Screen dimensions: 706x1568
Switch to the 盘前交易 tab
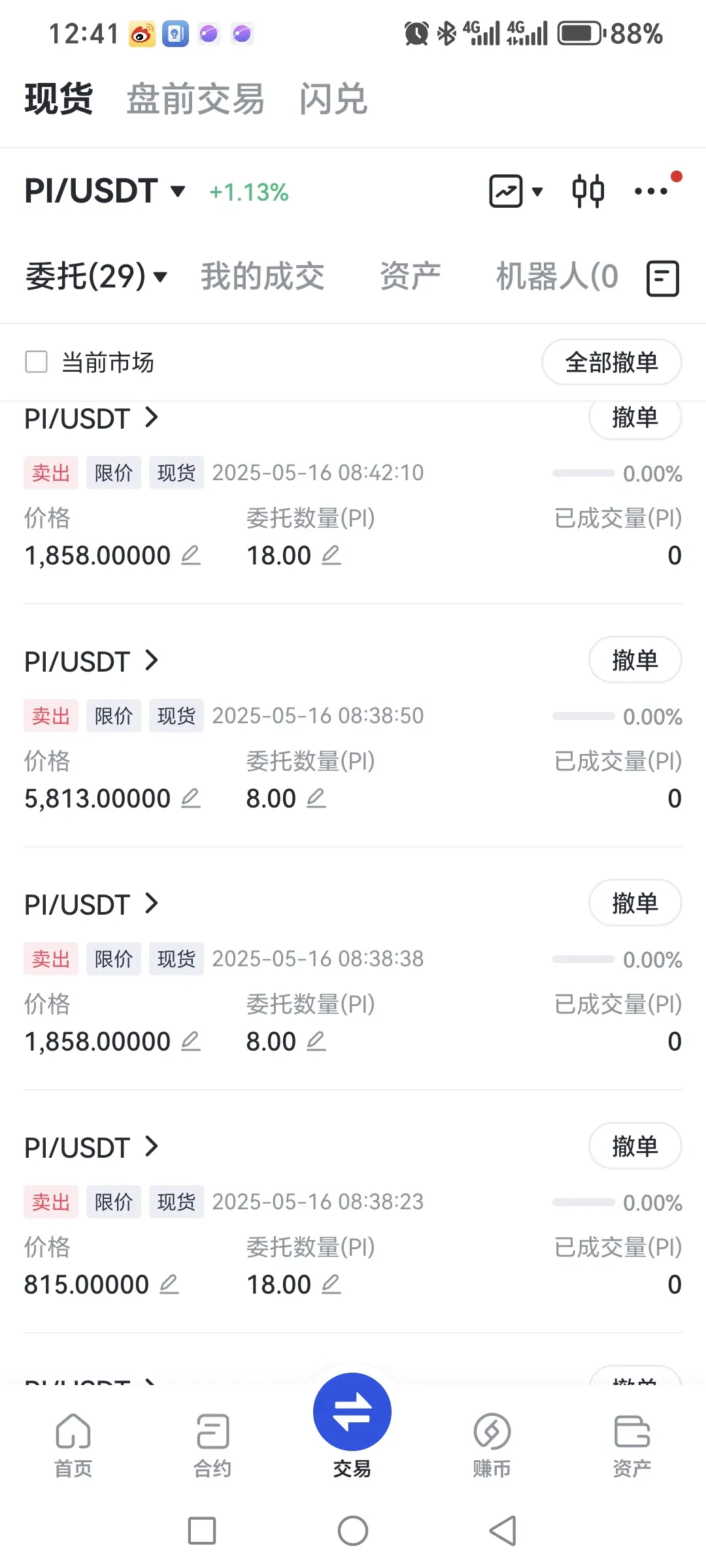click(x=195, y=99)
